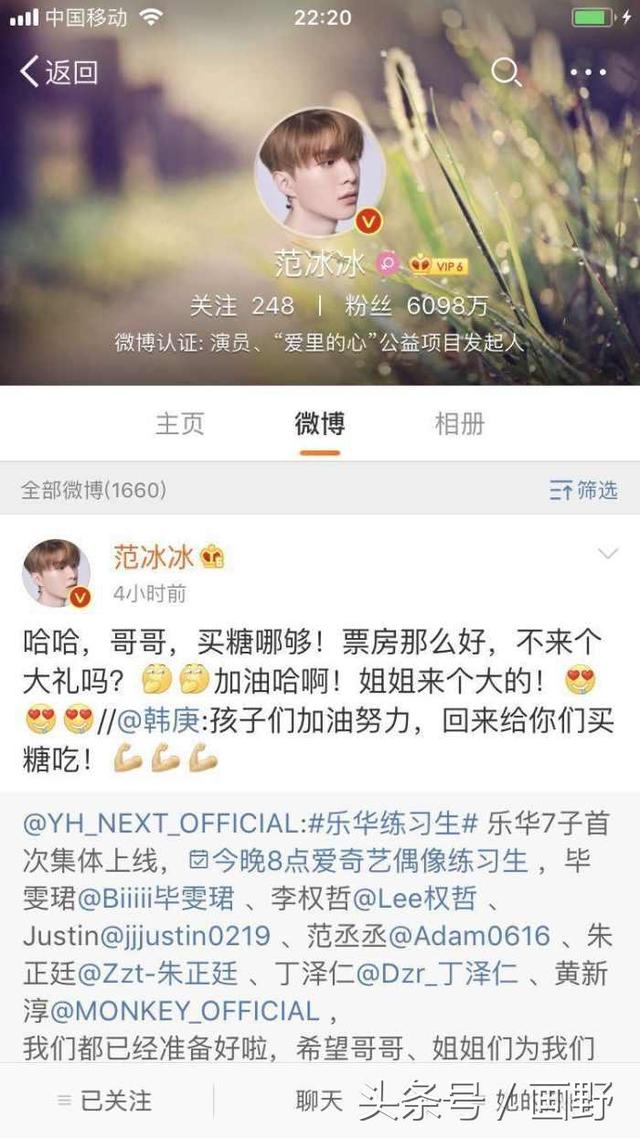Open the search icon
This screenshot has height=1138, width=640.
tap(506, 72)
